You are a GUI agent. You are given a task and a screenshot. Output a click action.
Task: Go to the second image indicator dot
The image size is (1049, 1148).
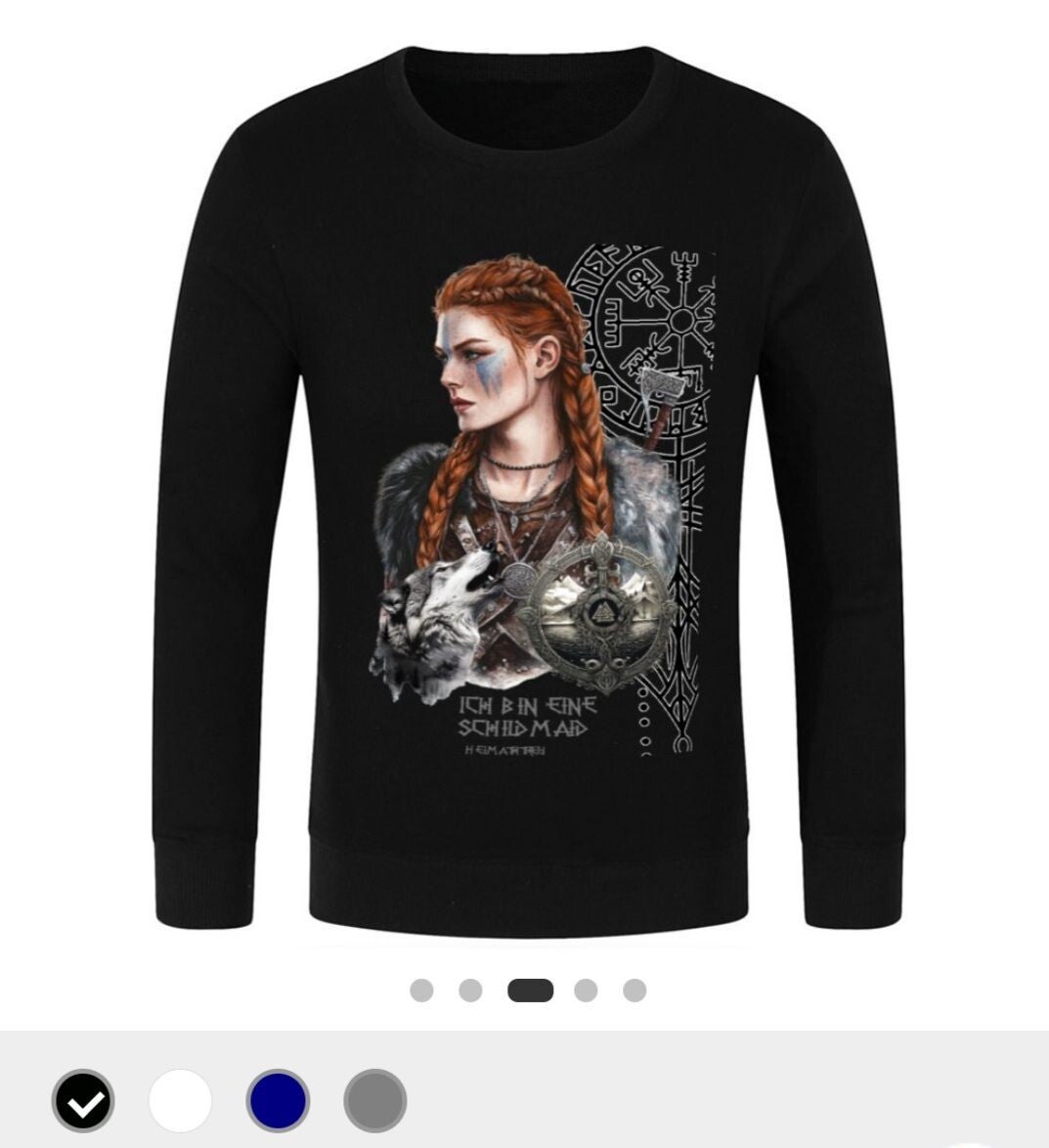pos(470,991)
